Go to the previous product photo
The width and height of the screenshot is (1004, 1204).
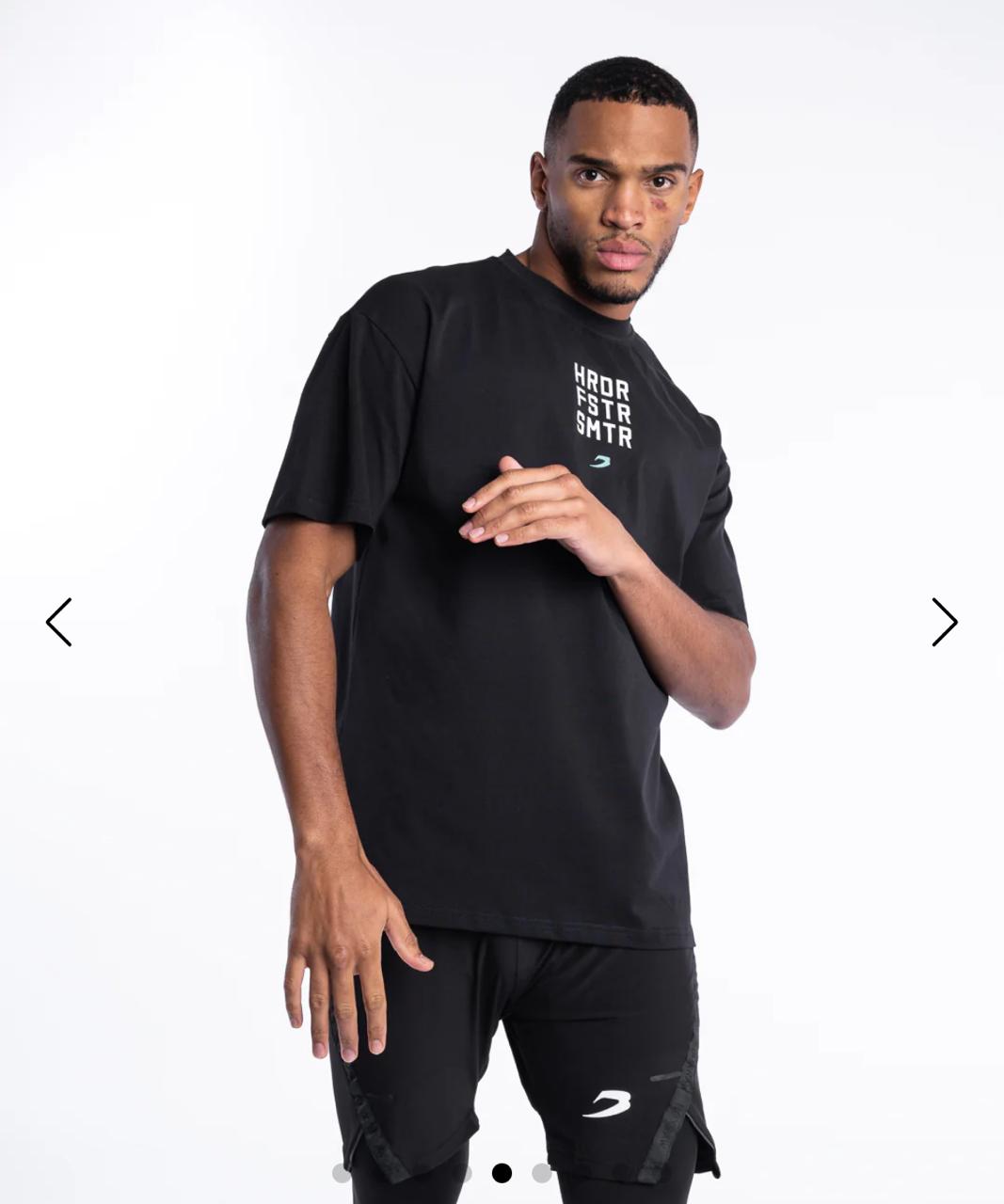pyautogui.click(x=59, y=622)
